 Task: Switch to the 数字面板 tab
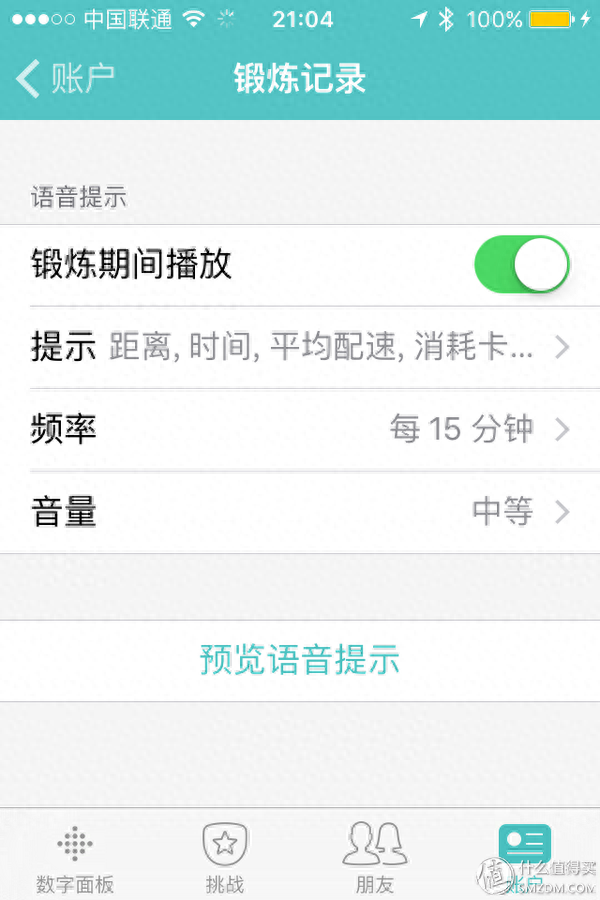[x=75, y=857]
